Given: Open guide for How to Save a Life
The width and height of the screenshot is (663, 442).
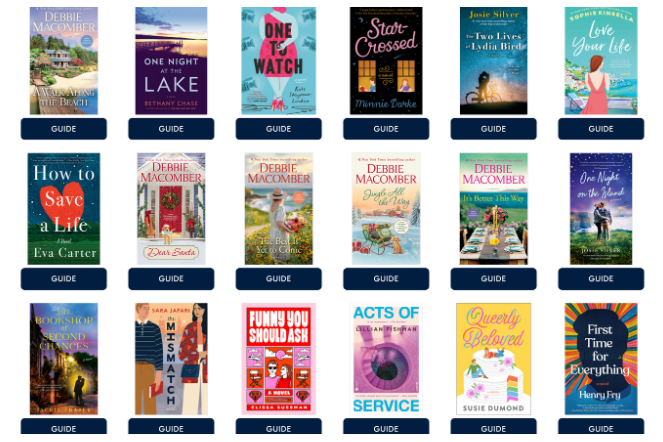Looking at the screenshot, I should [63, 279].
